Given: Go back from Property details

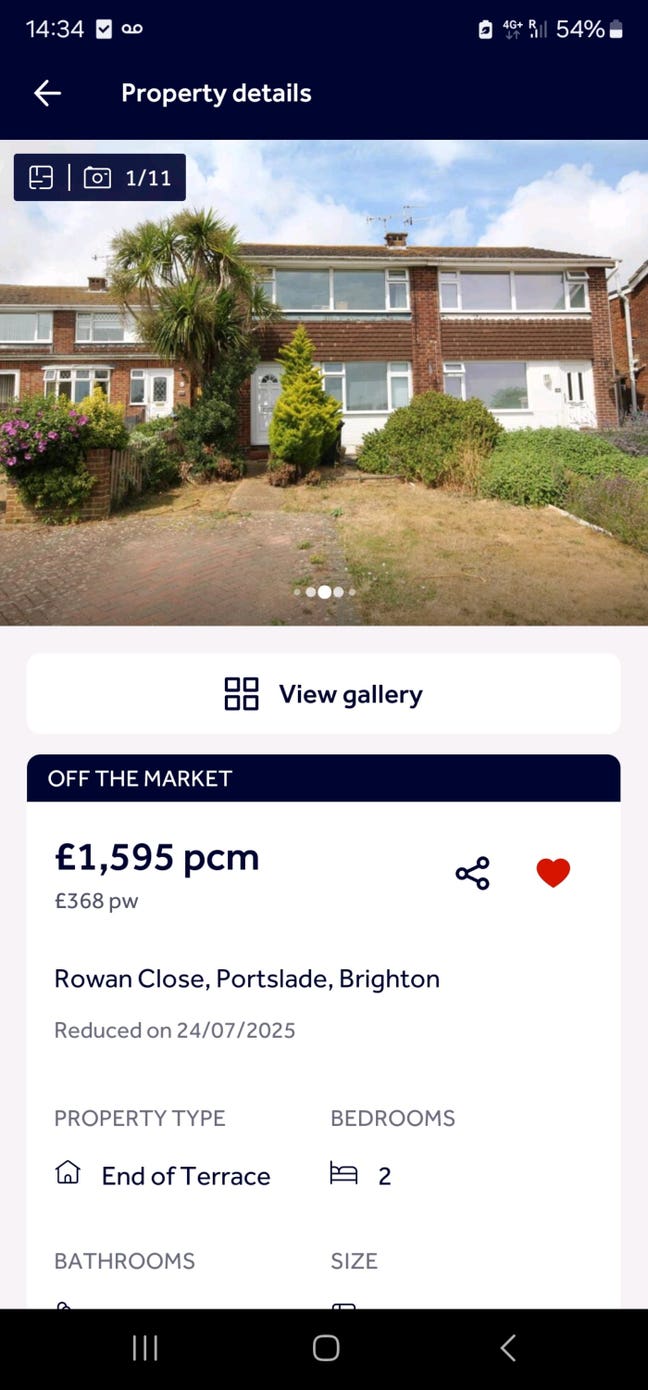Looking at the screenshot, I should tap(47, 93).
